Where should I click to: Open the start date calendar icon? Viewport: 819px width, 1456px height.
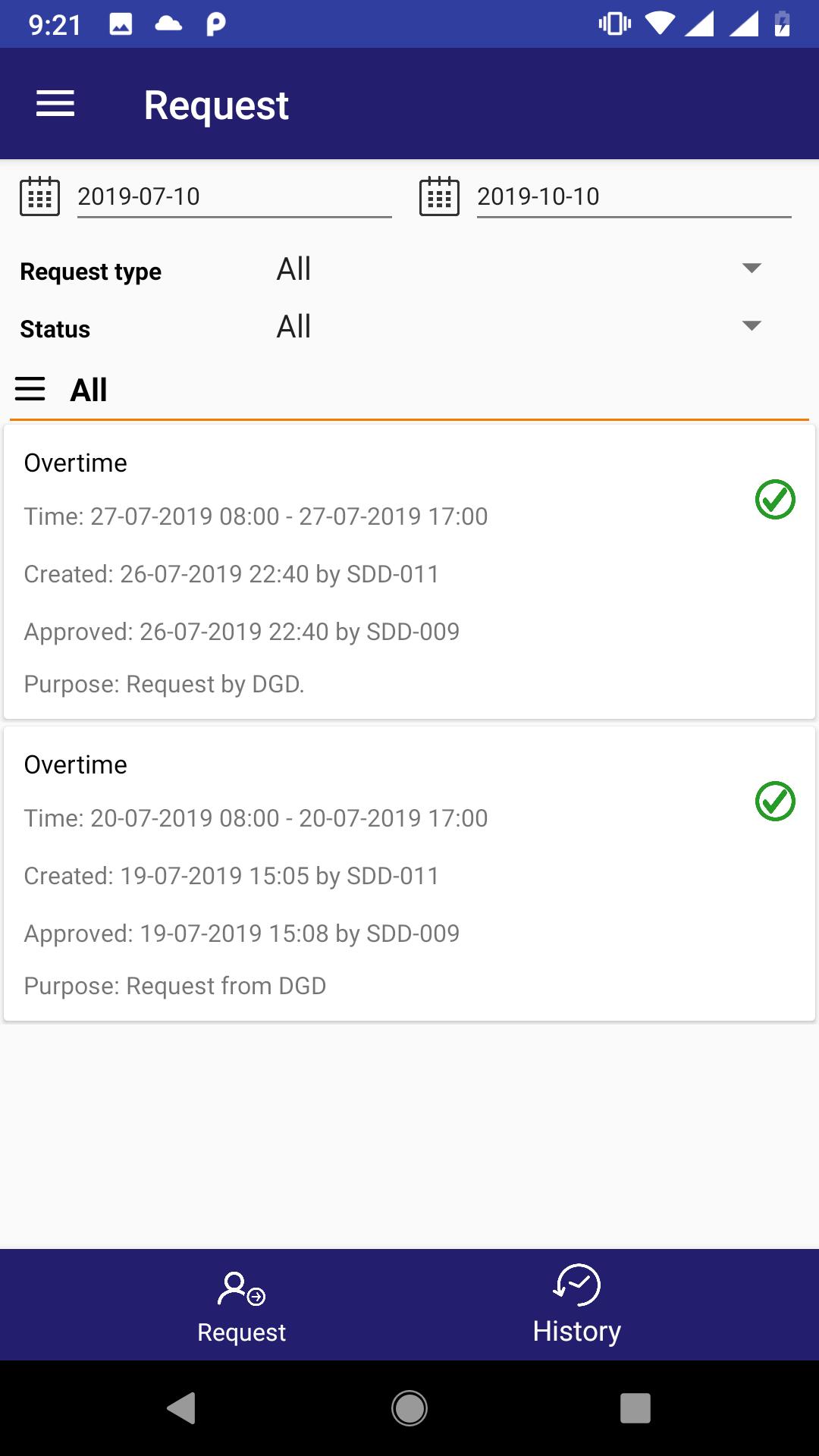(x=39, y=196)
